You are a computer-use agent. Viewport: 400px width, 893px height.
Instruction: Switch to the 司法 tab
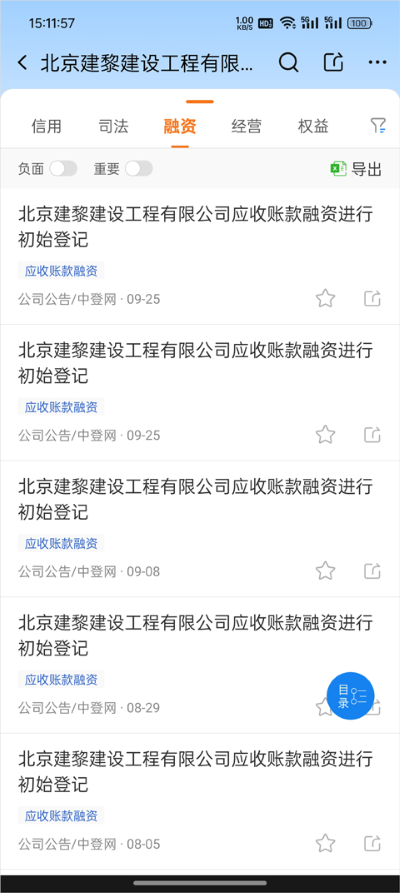pos(113,126)
